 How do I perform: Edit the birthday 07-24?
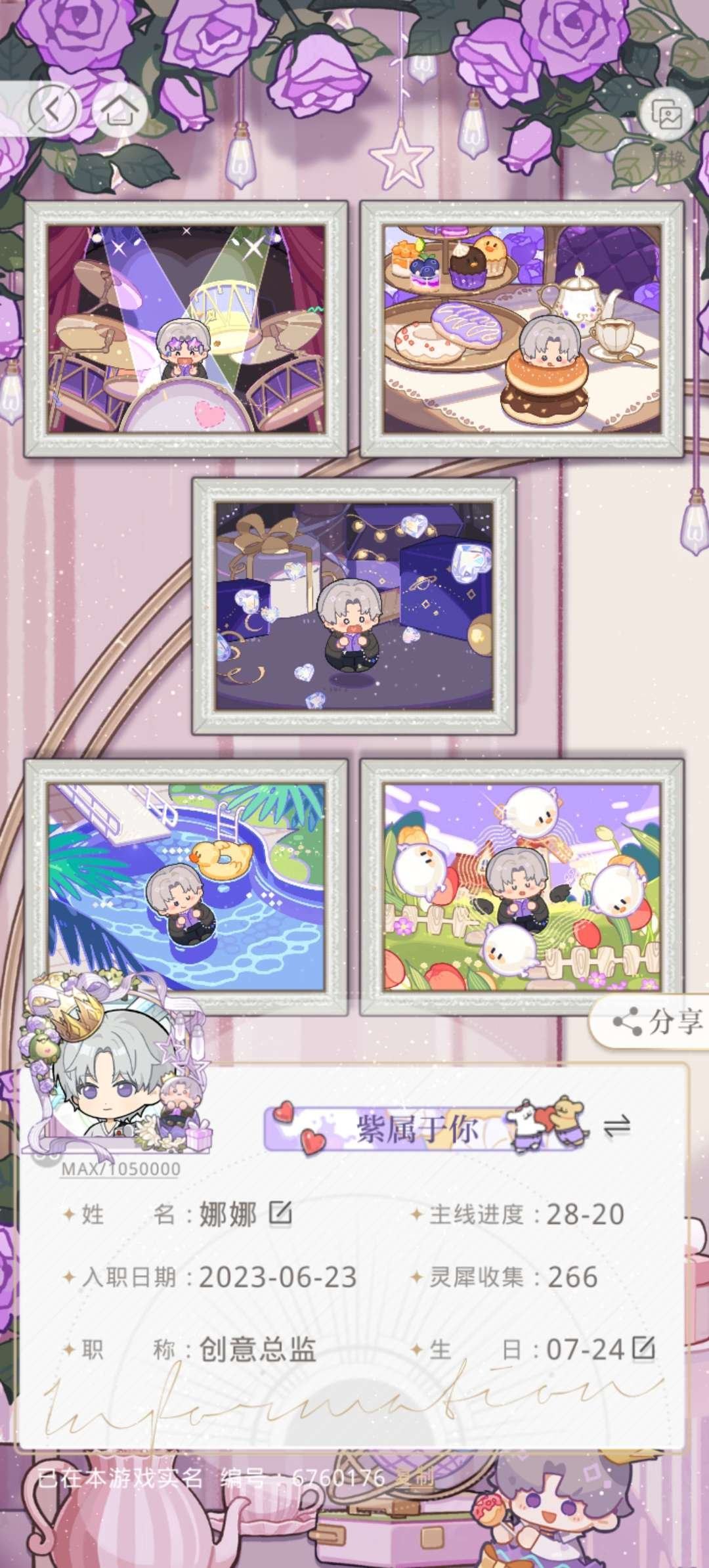[x=643, y=1347]
